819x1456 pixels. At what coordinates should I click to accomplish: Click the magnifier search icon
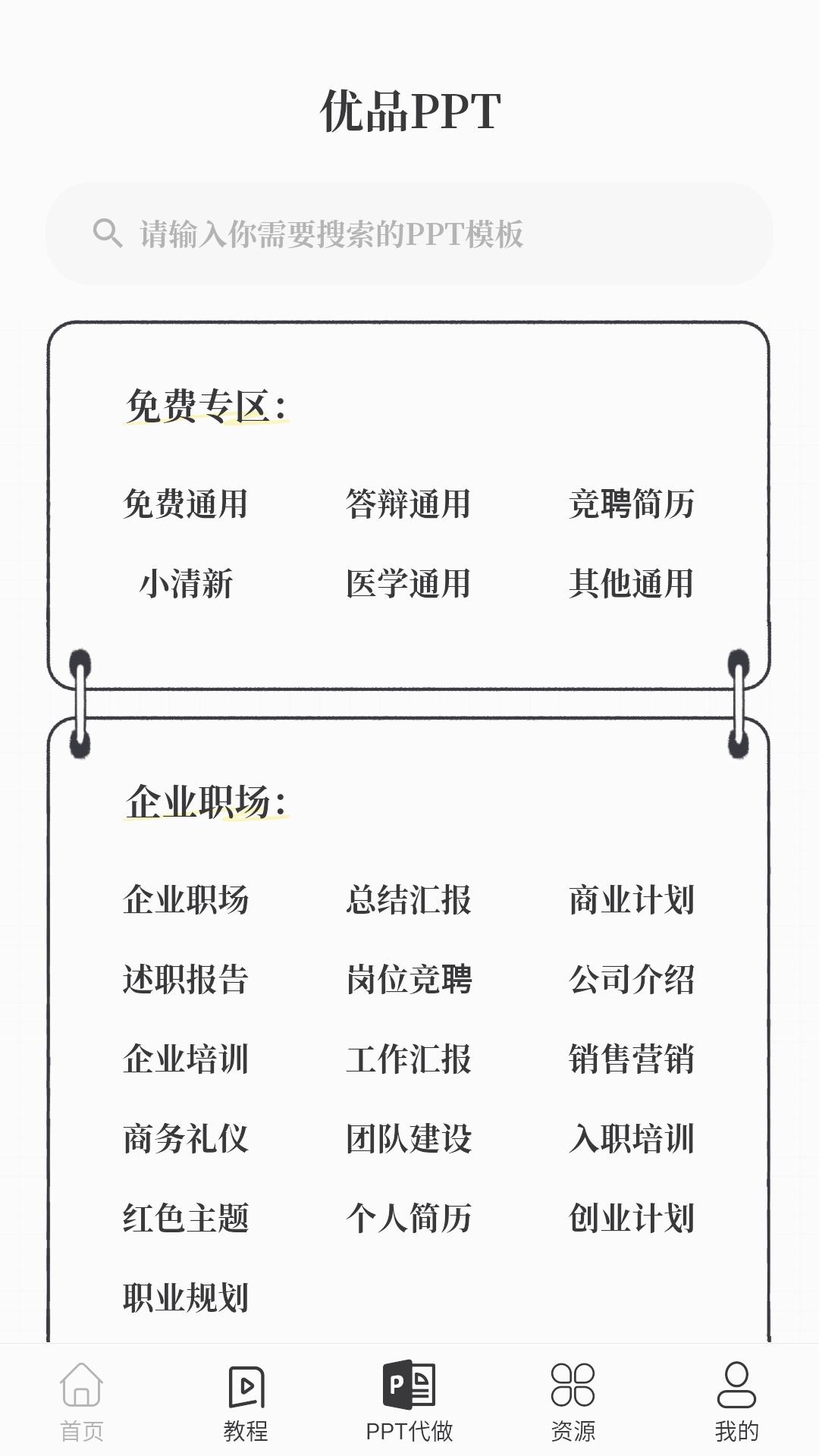108,233
